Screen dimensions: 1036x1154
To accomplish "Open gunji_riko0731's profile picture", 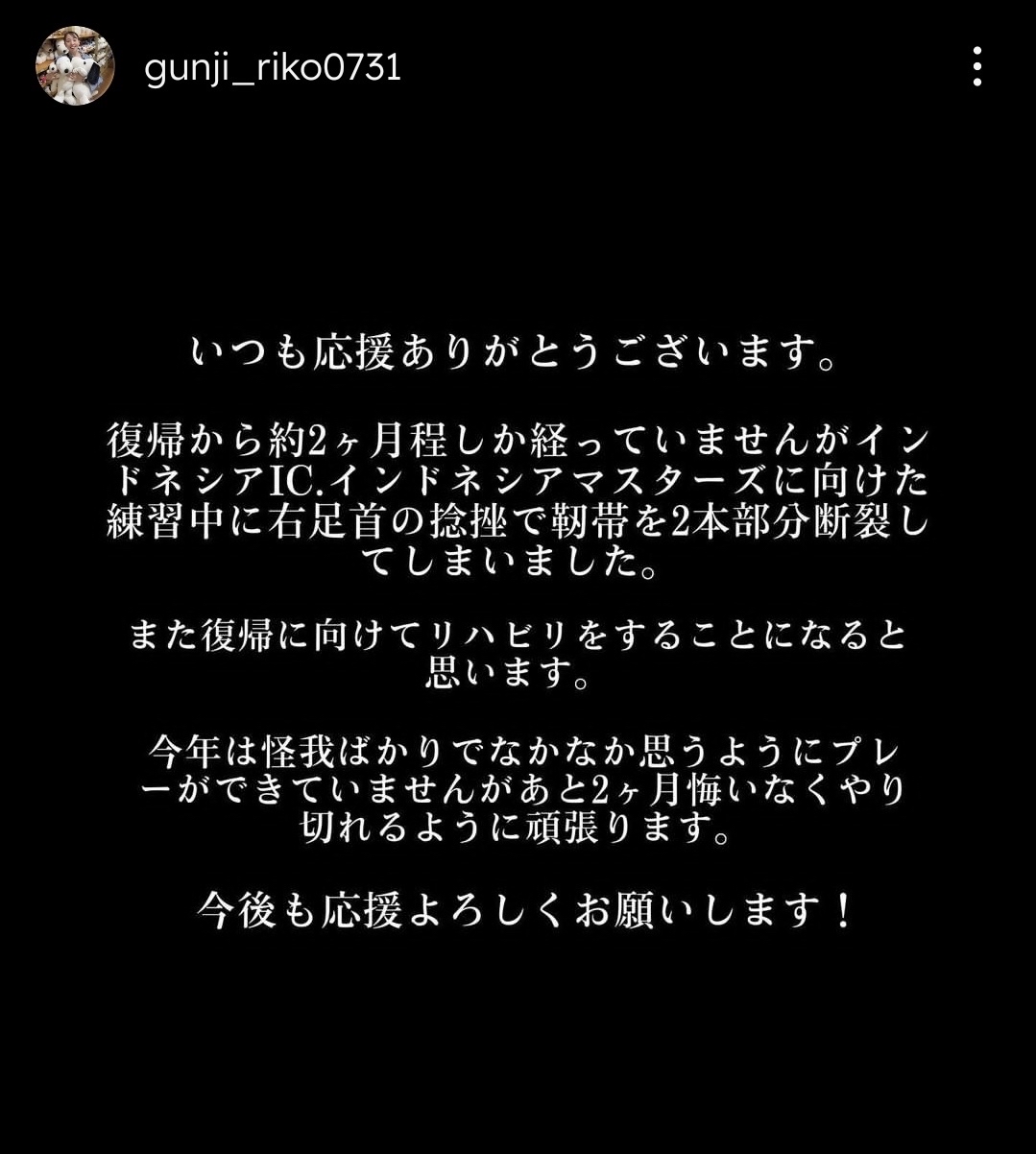I will (75, 66).
